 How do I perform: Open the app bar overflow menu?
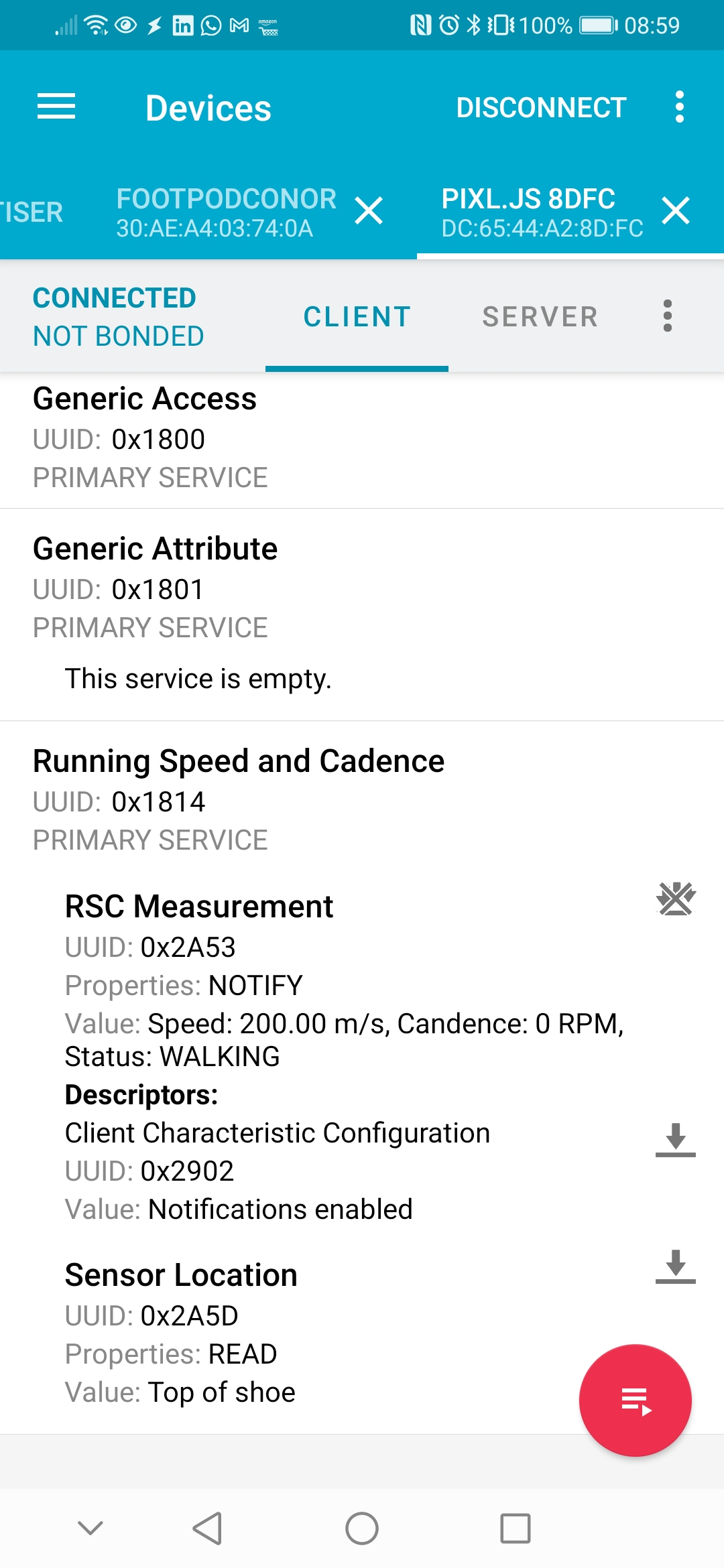click(680, 107)
